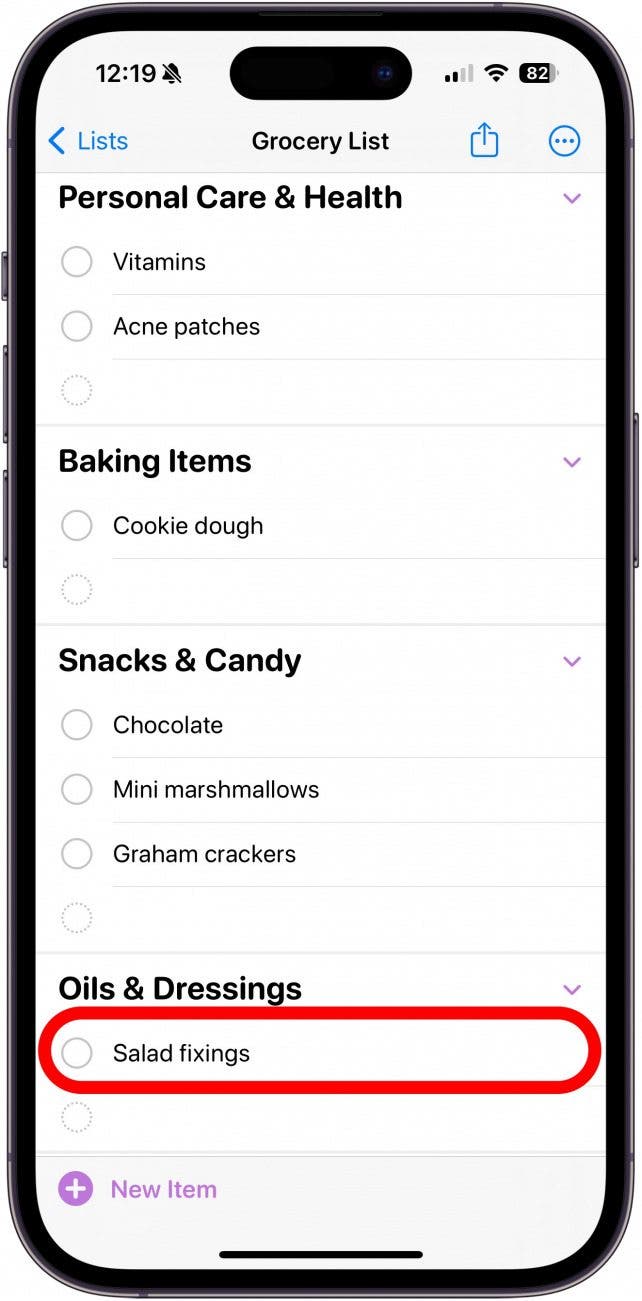The width and height of the screenshot is (642, 1301).
Task: Collapse the Snacks & Candy section
Action: pos(572,661)
